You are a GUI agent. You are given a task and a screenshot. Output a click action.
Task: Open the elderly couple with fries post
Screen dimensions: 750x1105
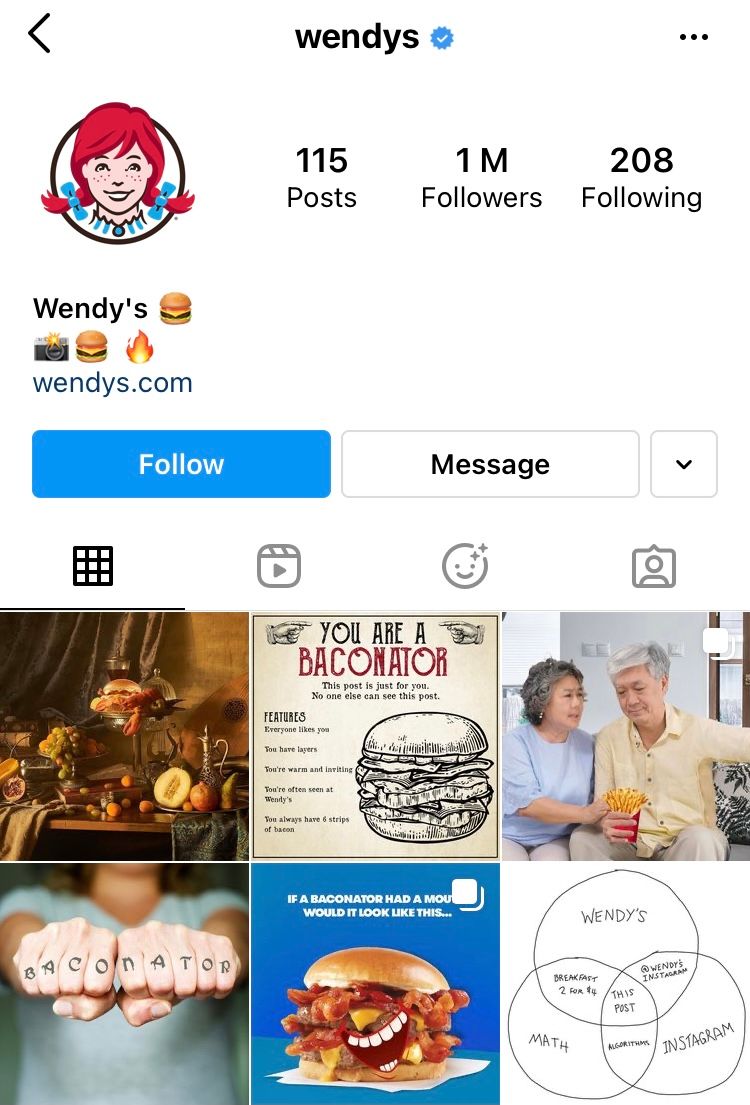tap(626, 736)
